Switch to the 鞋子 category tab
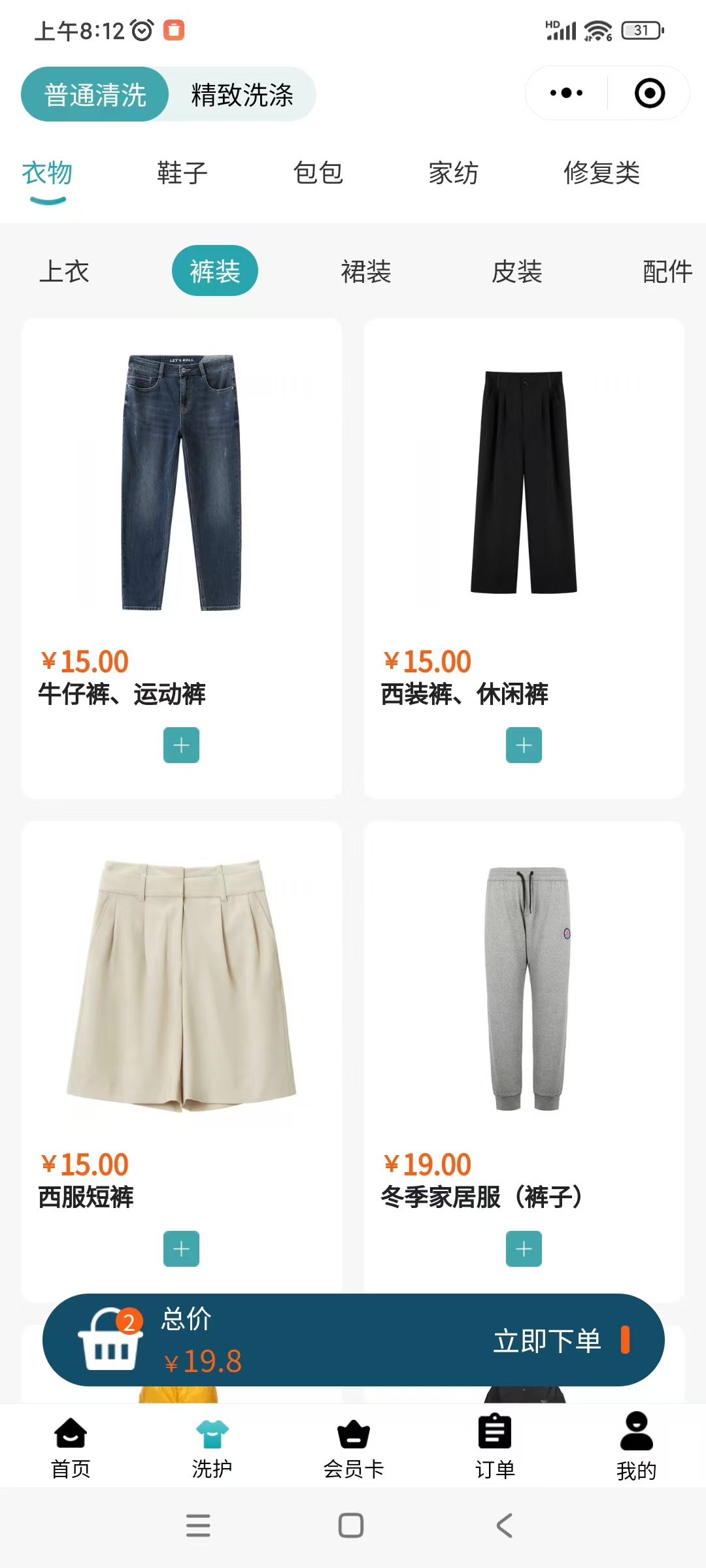The image size is (706, 1568). (x=182, y=173)
